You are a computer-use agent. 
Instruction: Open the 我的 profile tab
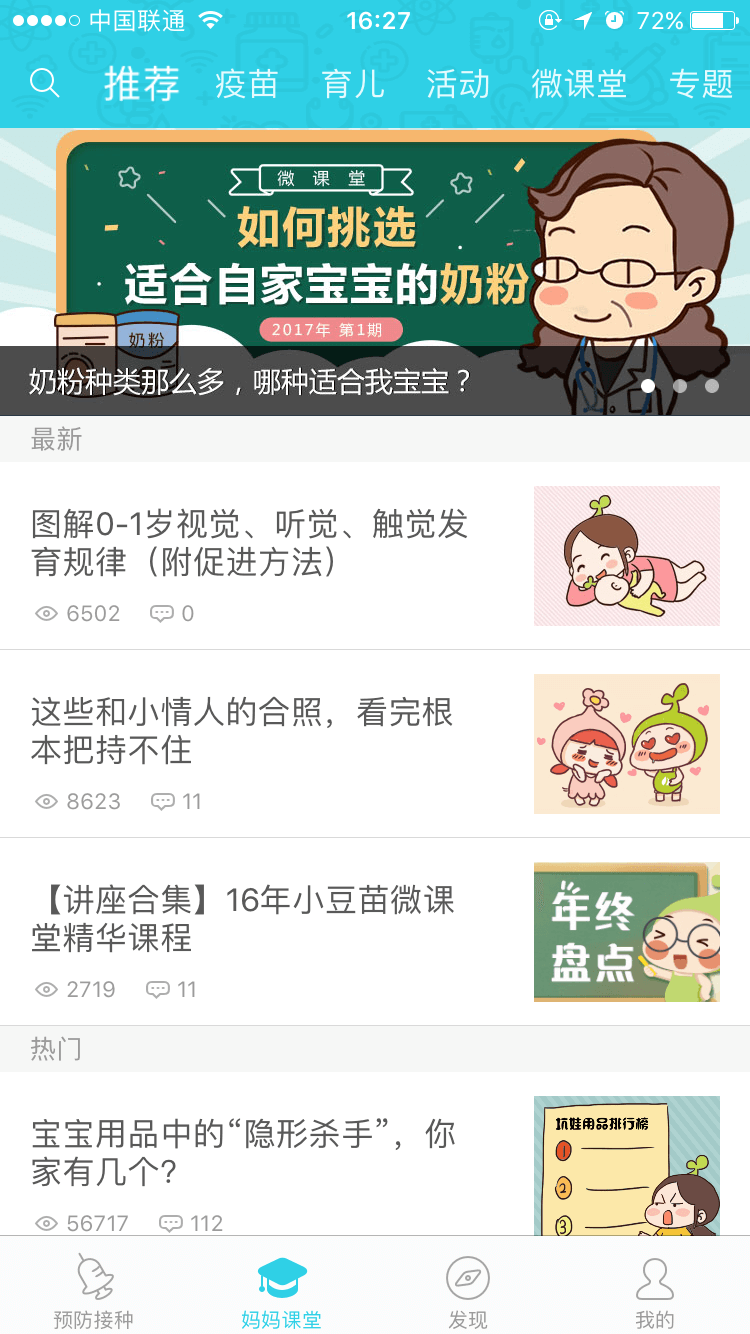pyautogui.click(x=655, y=1290)
